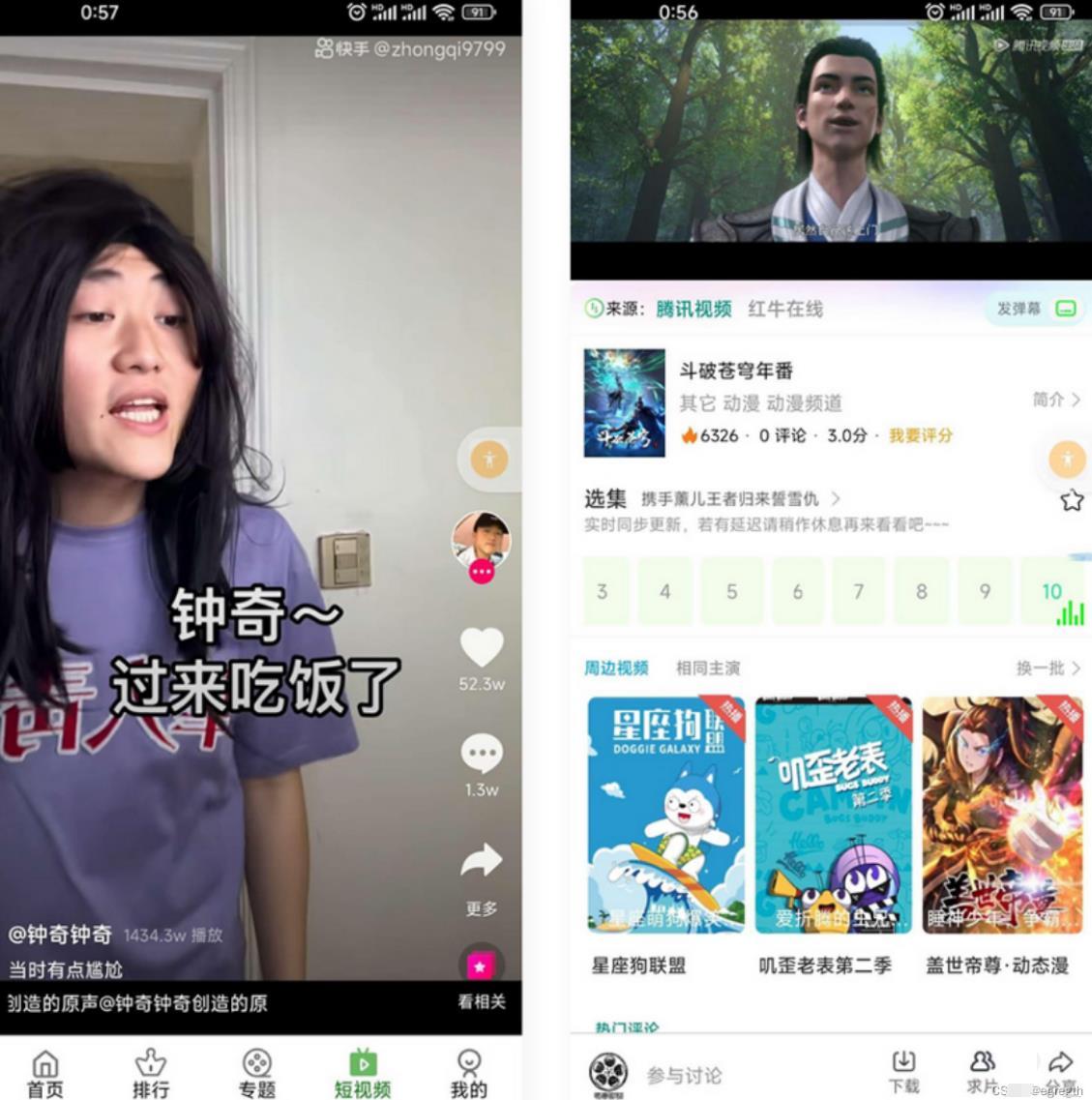Open comments on the short video

pyautogui.click(x=481, y=754)
